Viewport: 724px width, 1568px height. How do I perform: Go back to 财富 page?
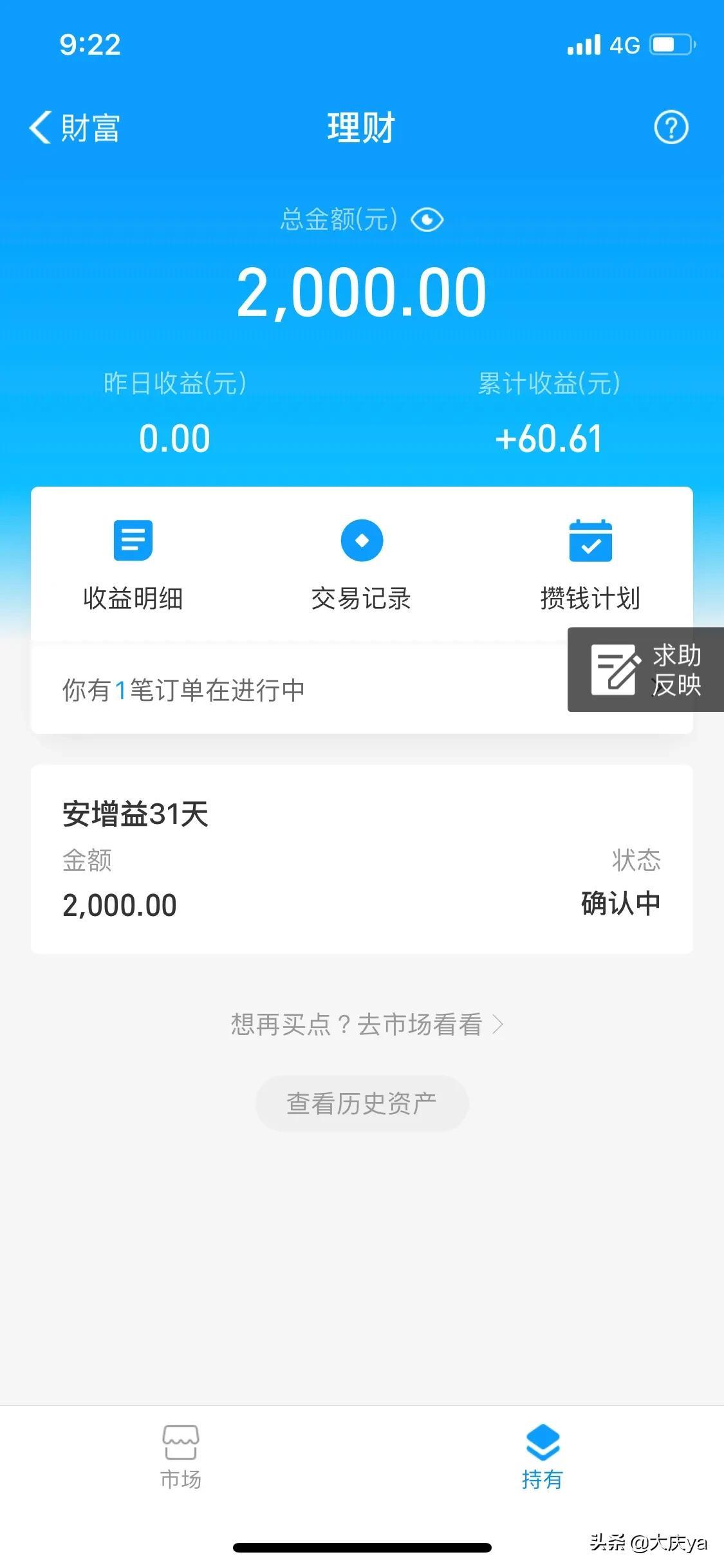[74, 127]
